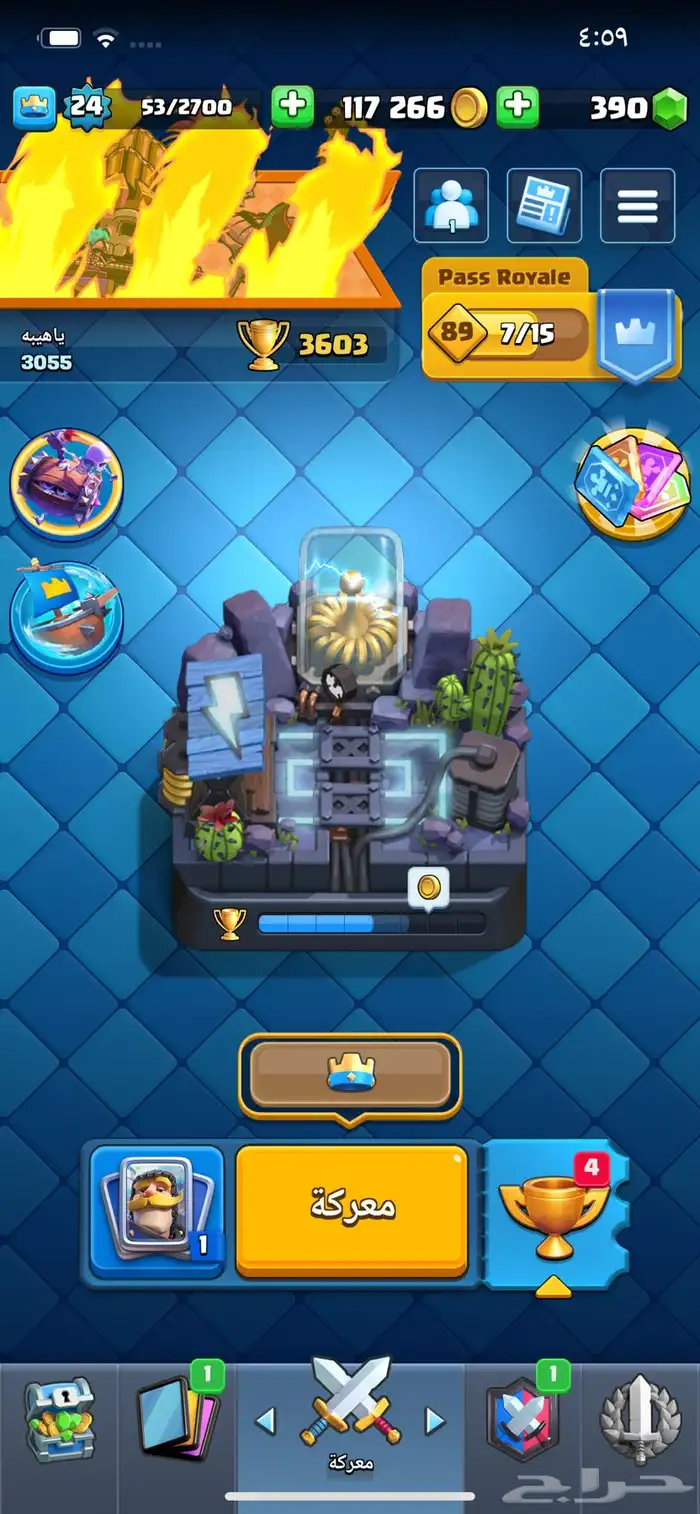Viewport: 700px width, 1514px height.
Task: Switch to the events laurel tab
Action: click(x=640, y=1422)
